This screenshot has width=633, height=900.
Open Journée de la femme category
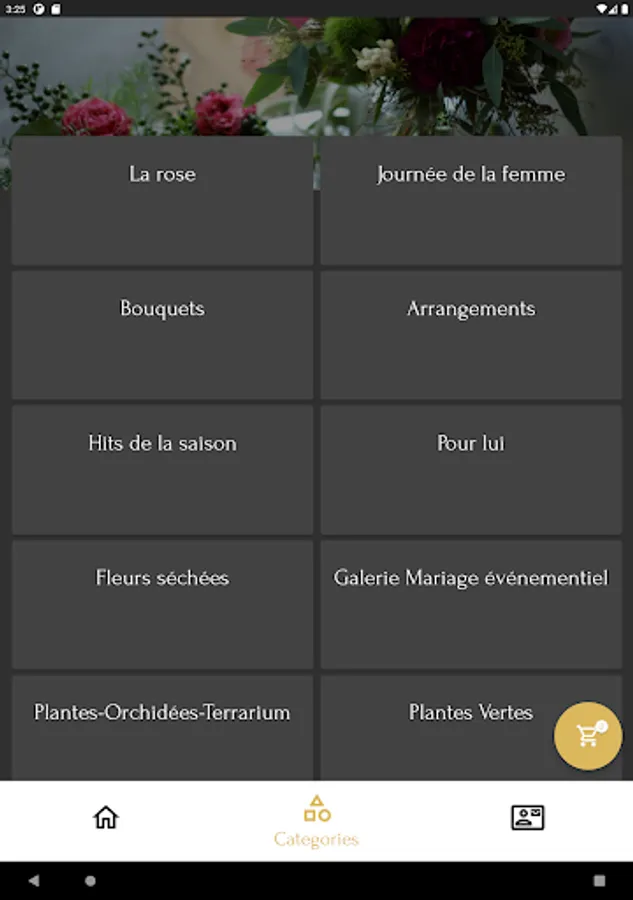tap(471, 200)
